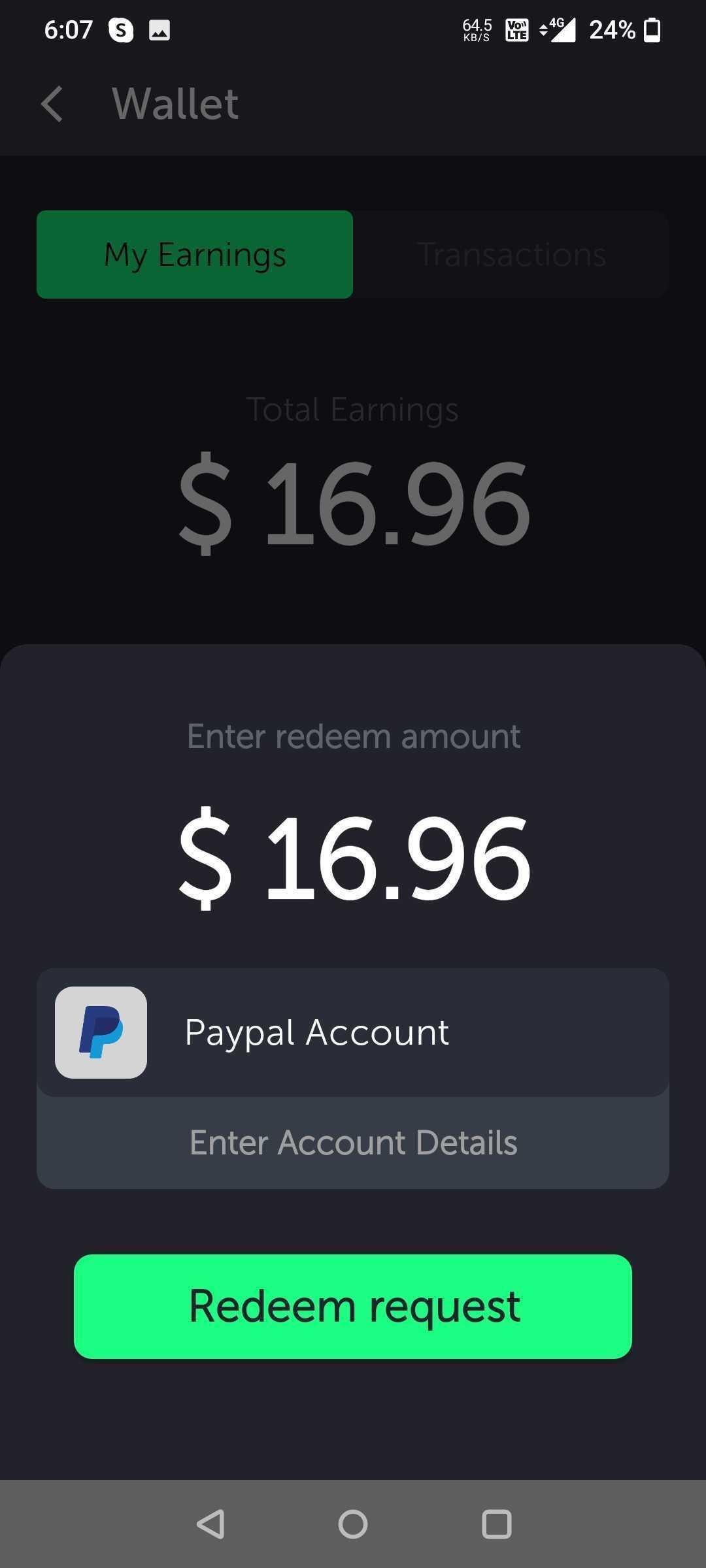The image size is (706, 1568).
Task: Select the My Earnings tab
Action: 195,255
